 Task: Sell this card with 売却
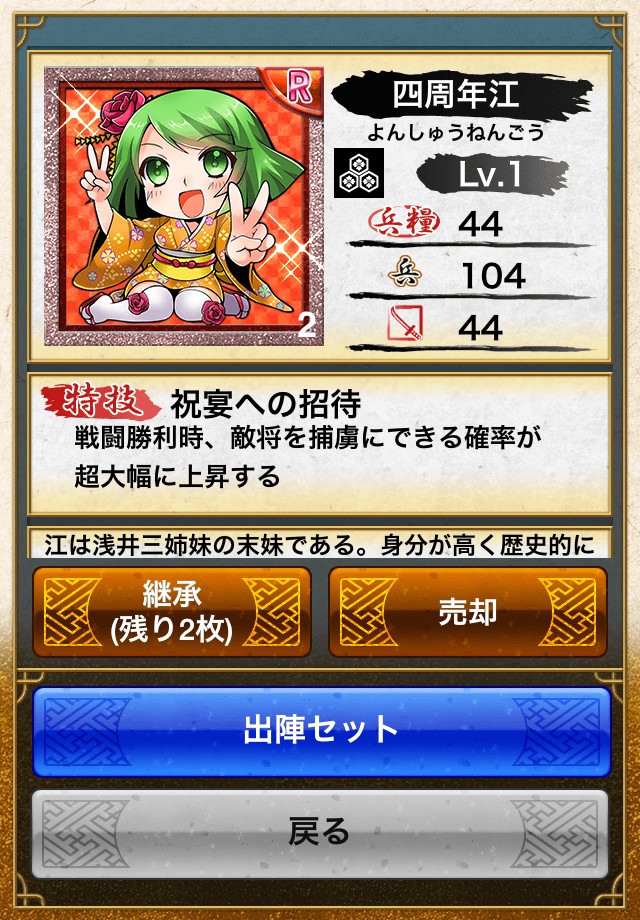pos(468,612)
